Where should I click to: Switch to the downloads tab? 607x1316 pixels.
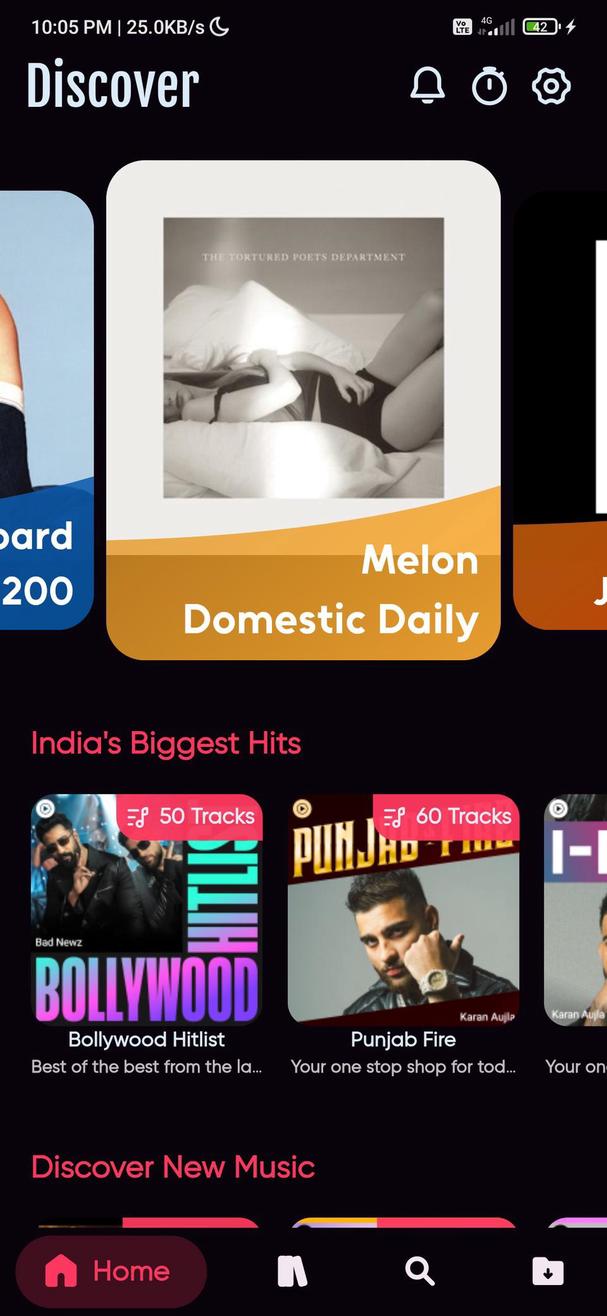[547, 1271]
